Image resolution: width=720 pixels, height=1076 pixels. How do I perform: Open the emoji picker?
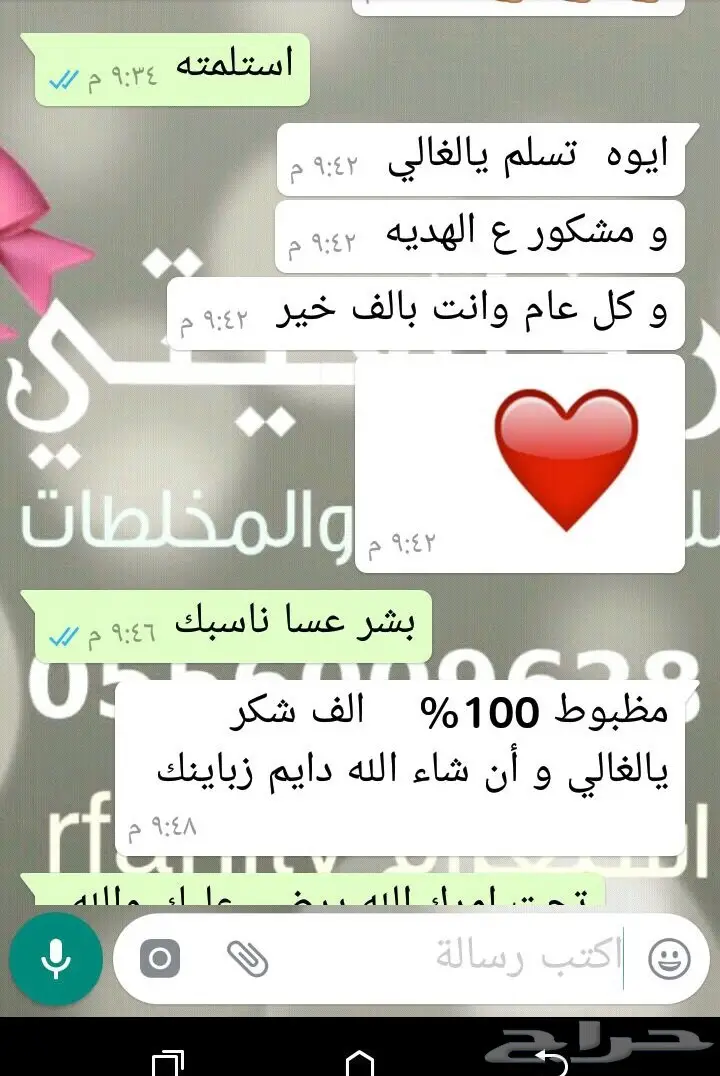pos(669,961)
